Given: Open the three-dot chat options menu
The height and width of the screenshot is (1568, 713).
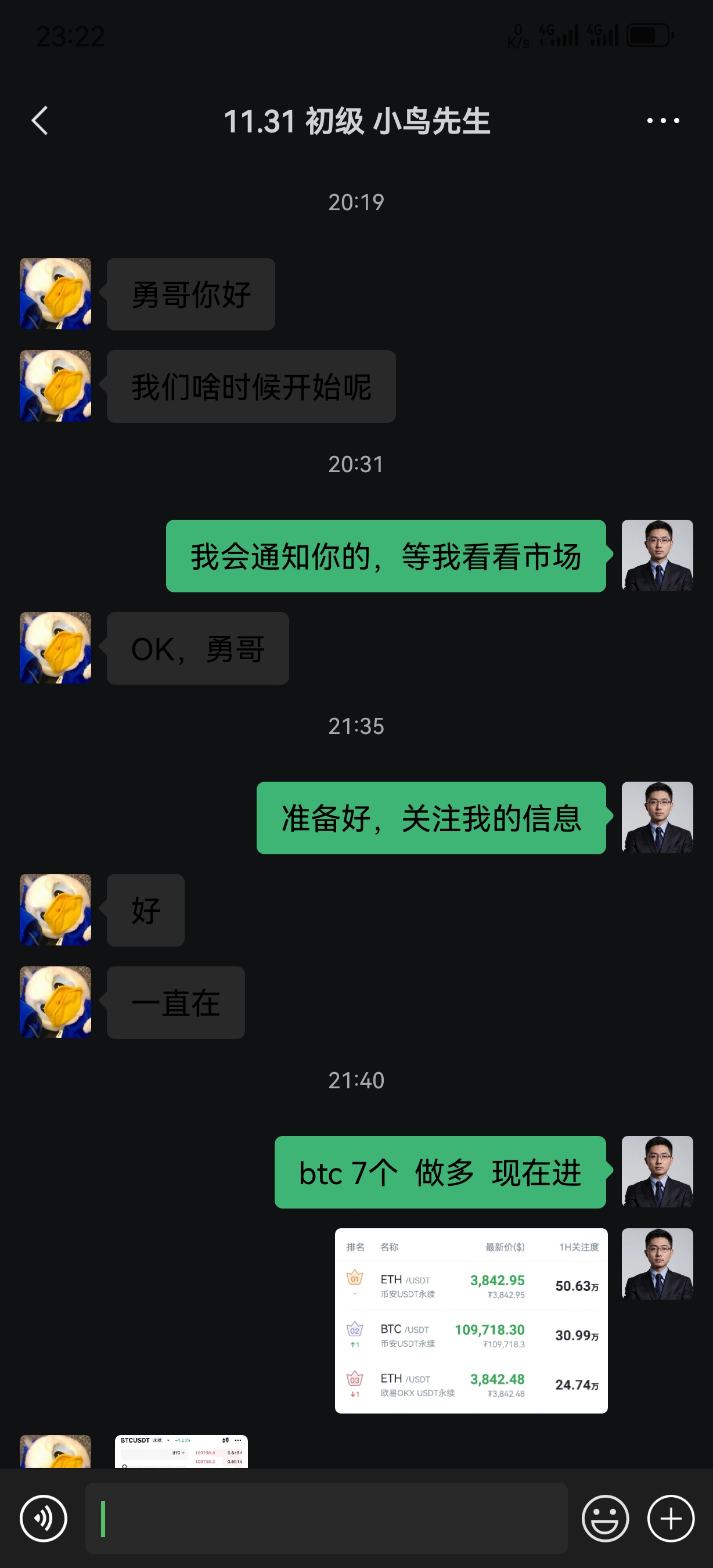Looking at the screenshot, I should 662,121.
